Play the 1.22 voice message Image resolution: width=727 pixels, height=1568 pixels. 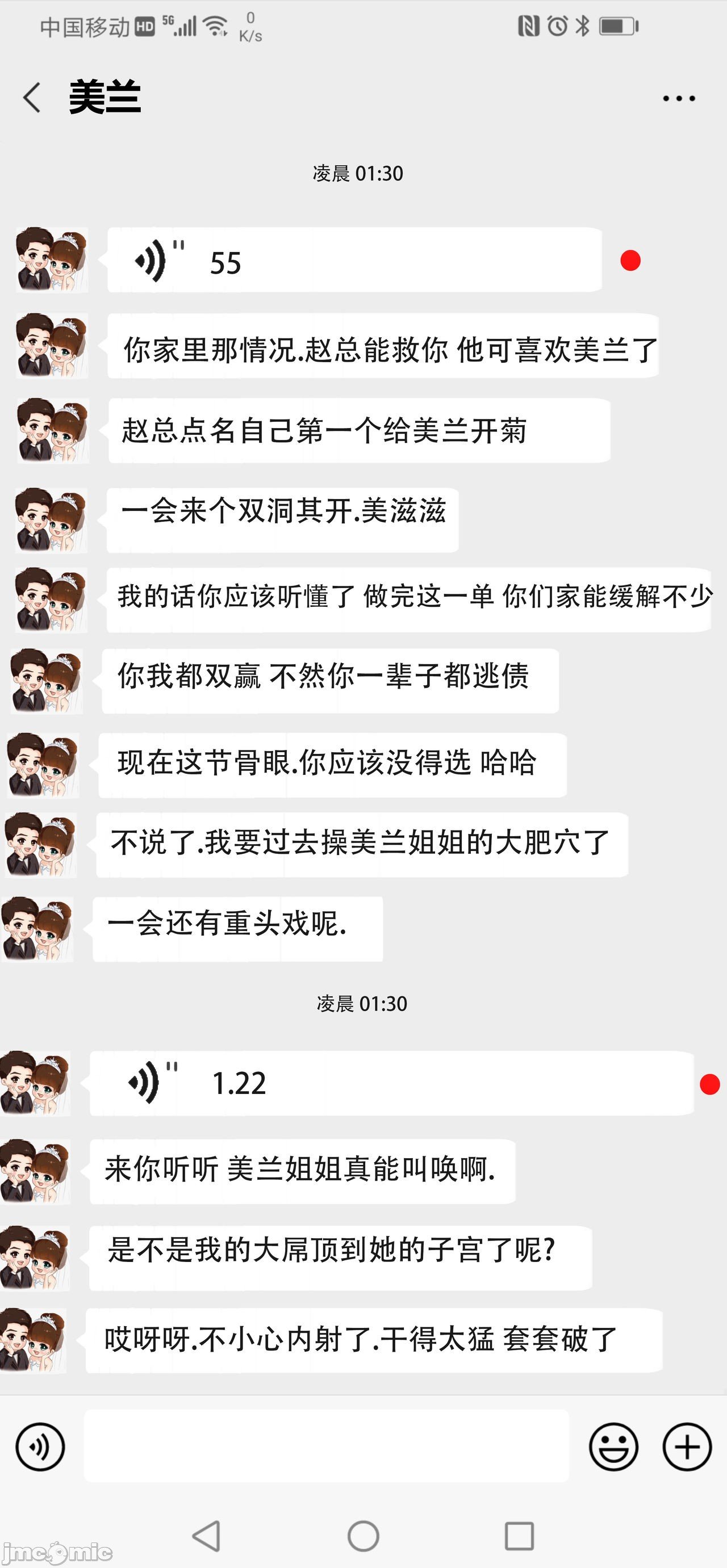pyautogui.click(x=391, y=1083)
